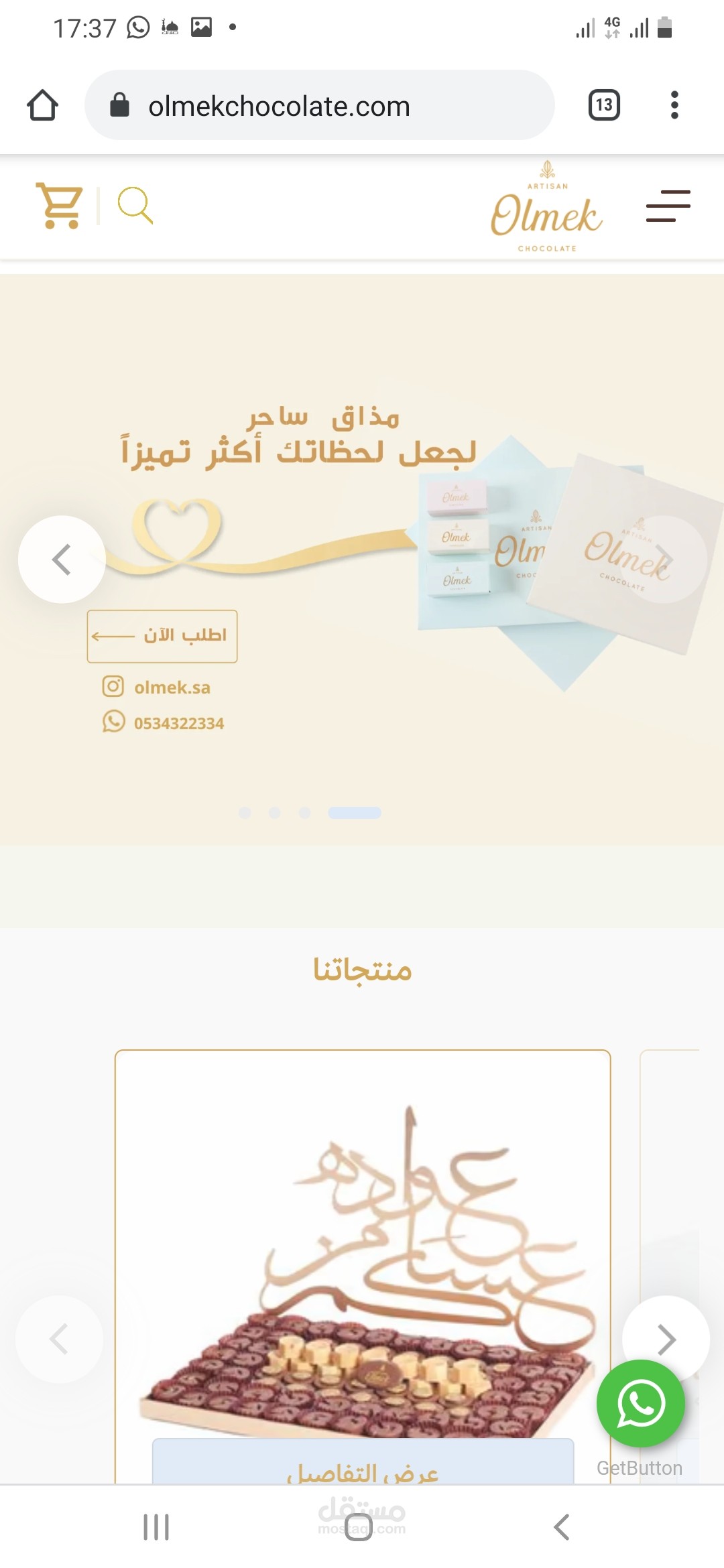Go to previous banner slide
This screenshot has height=1568, width=724.
point(62,560)
